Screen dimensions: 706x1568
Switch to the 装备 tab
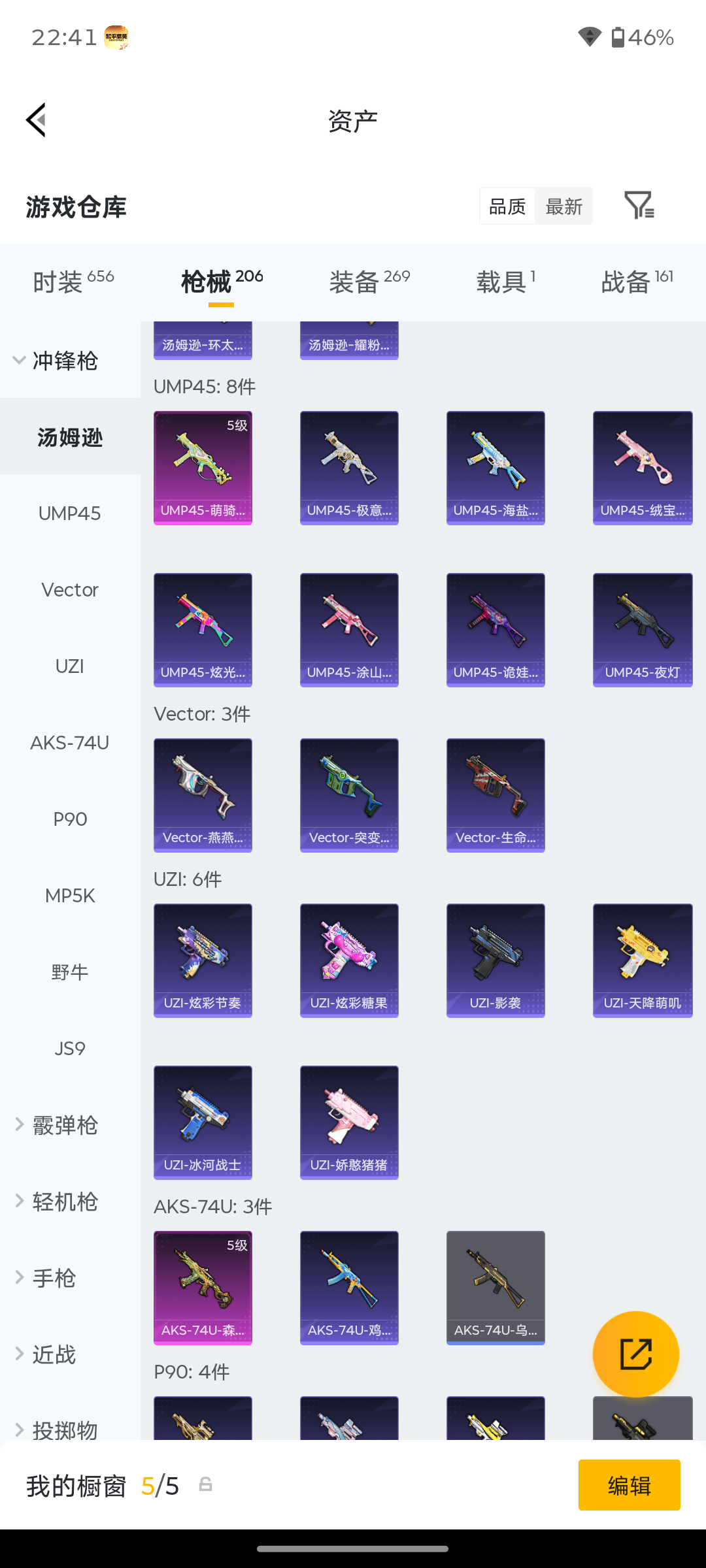coord(369,282)
